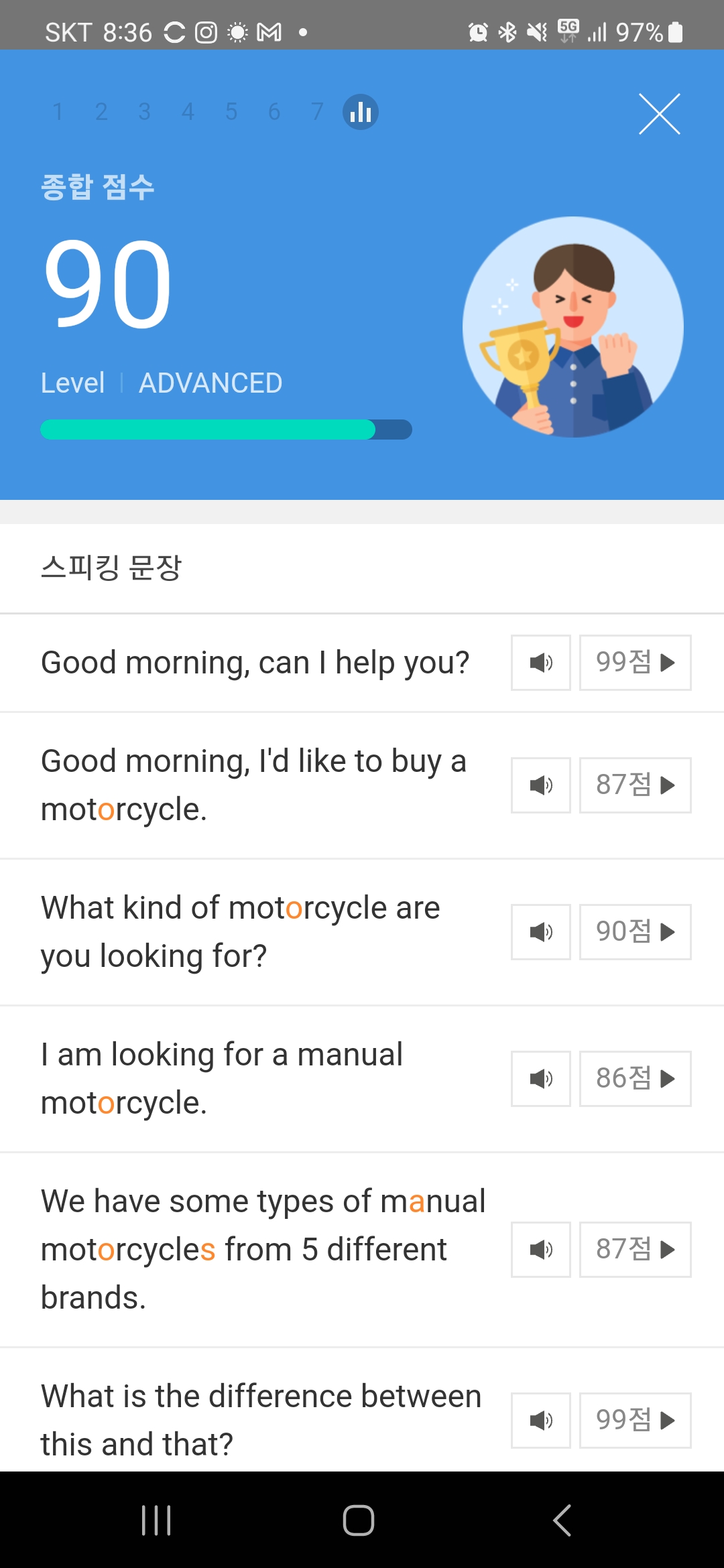Play audio for "What kind of motorcycle" sentence
This screenshot has width=724, height=1568.
[x=541, y=932]
